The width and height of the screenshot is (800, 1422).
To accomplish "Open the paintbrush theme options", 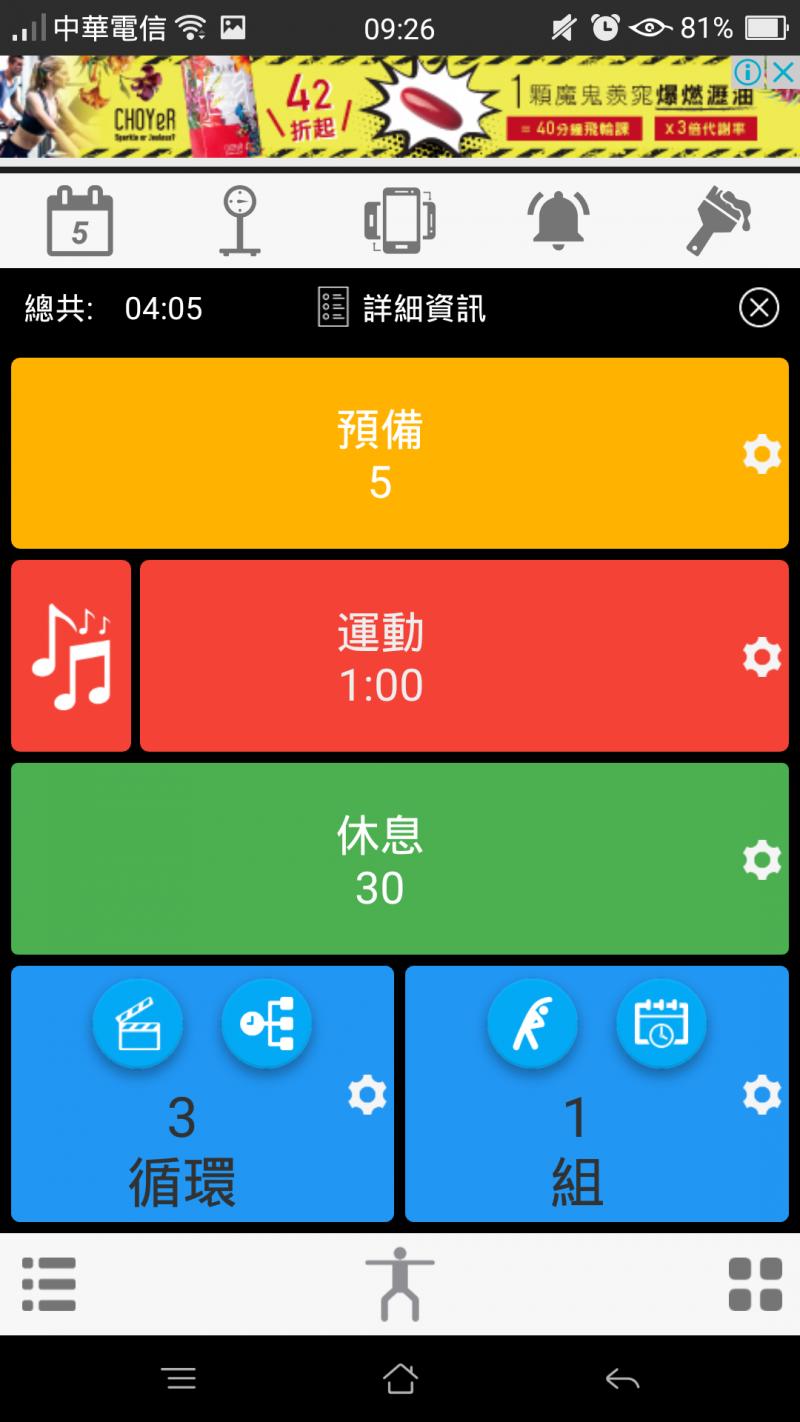I will (x=718, y=221).
